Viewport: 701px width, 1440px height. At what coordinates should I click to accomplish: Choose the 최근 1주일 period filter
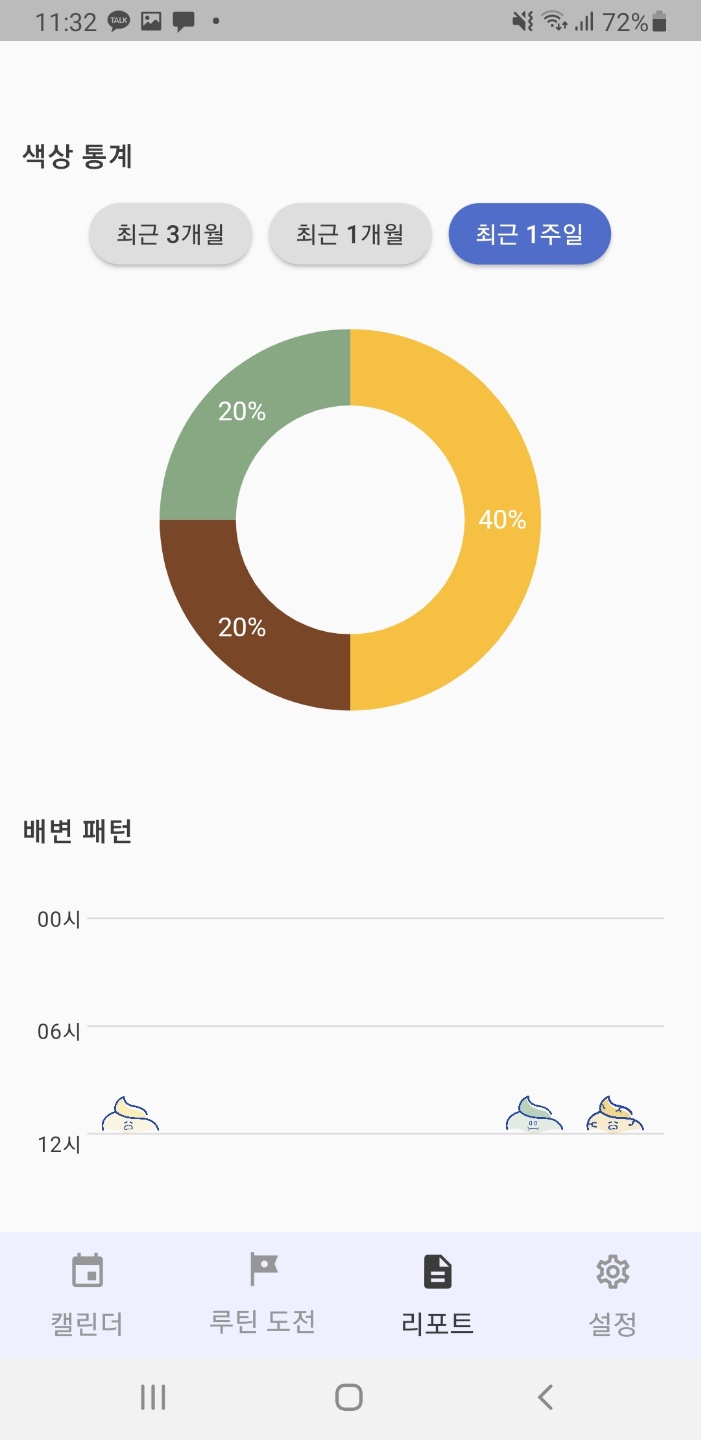click(x=529, y=235)
